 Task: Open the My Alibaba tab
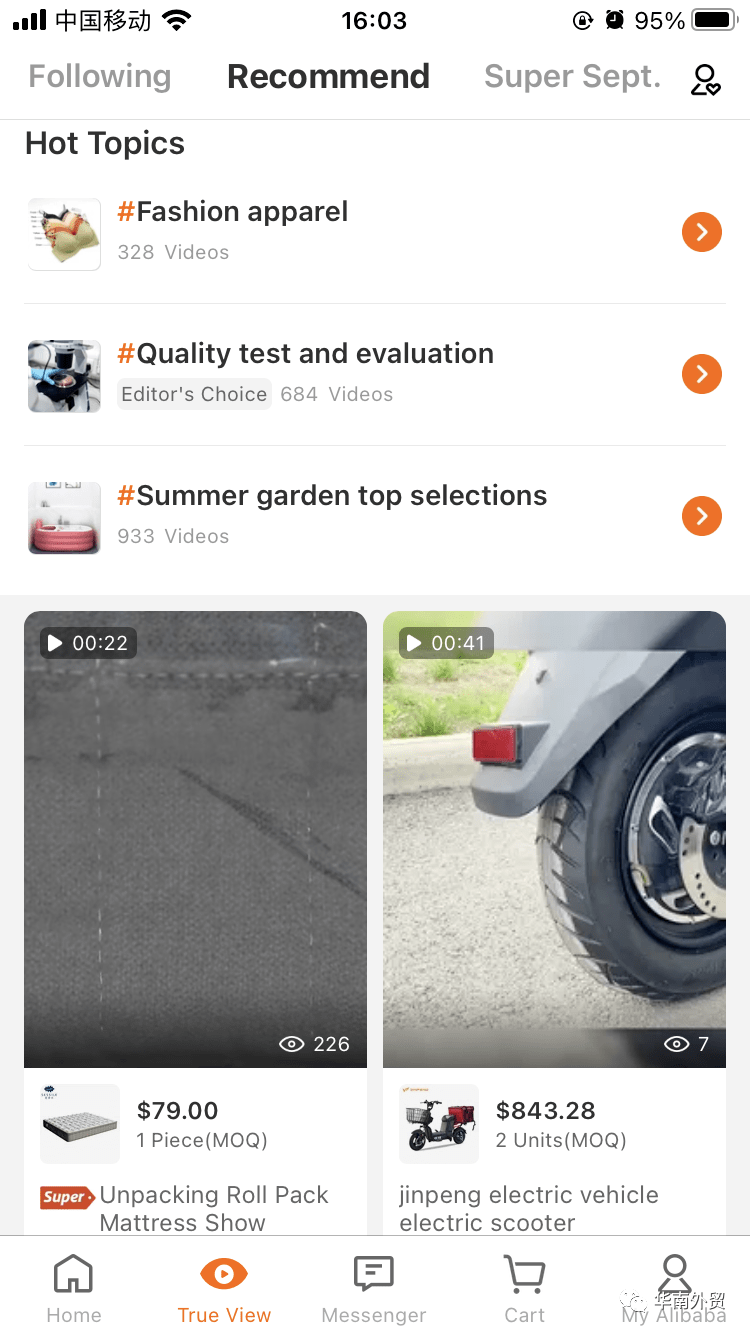click(x=674, y=1289)
